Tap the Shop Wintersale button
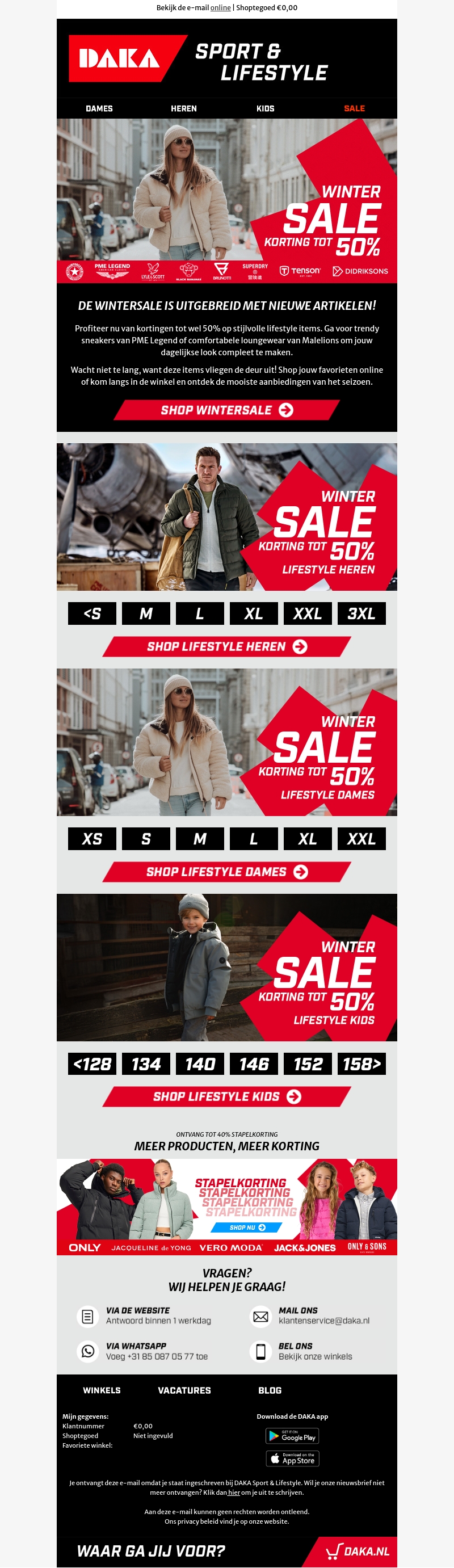This screenshot has height=1568, width=454. click(226, 410)
